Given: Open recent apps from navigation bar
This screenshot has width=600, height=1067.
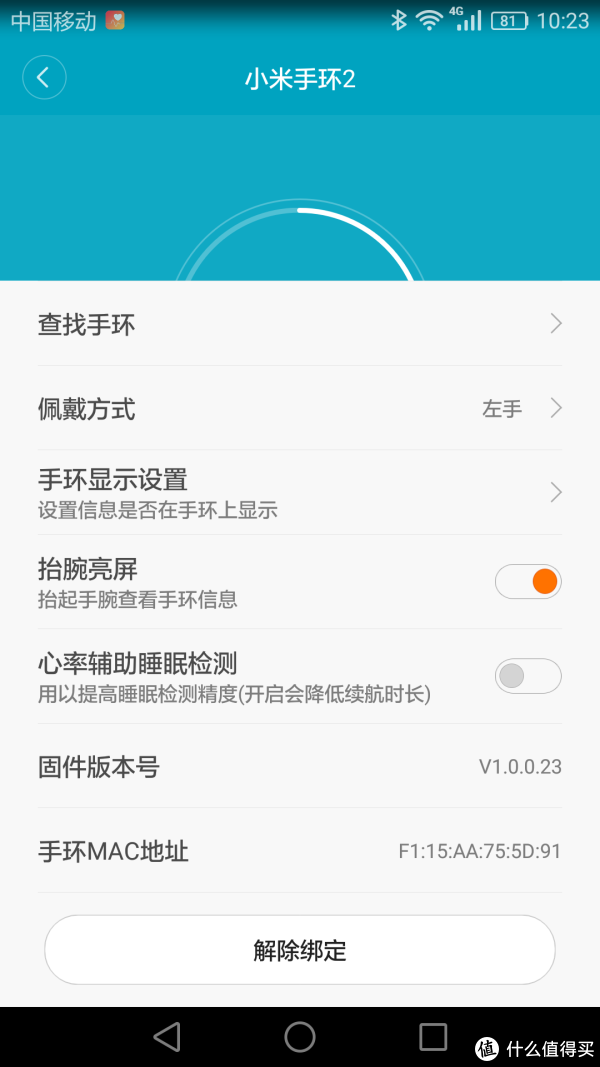Looking at the screenshot, I should 433,1037.
